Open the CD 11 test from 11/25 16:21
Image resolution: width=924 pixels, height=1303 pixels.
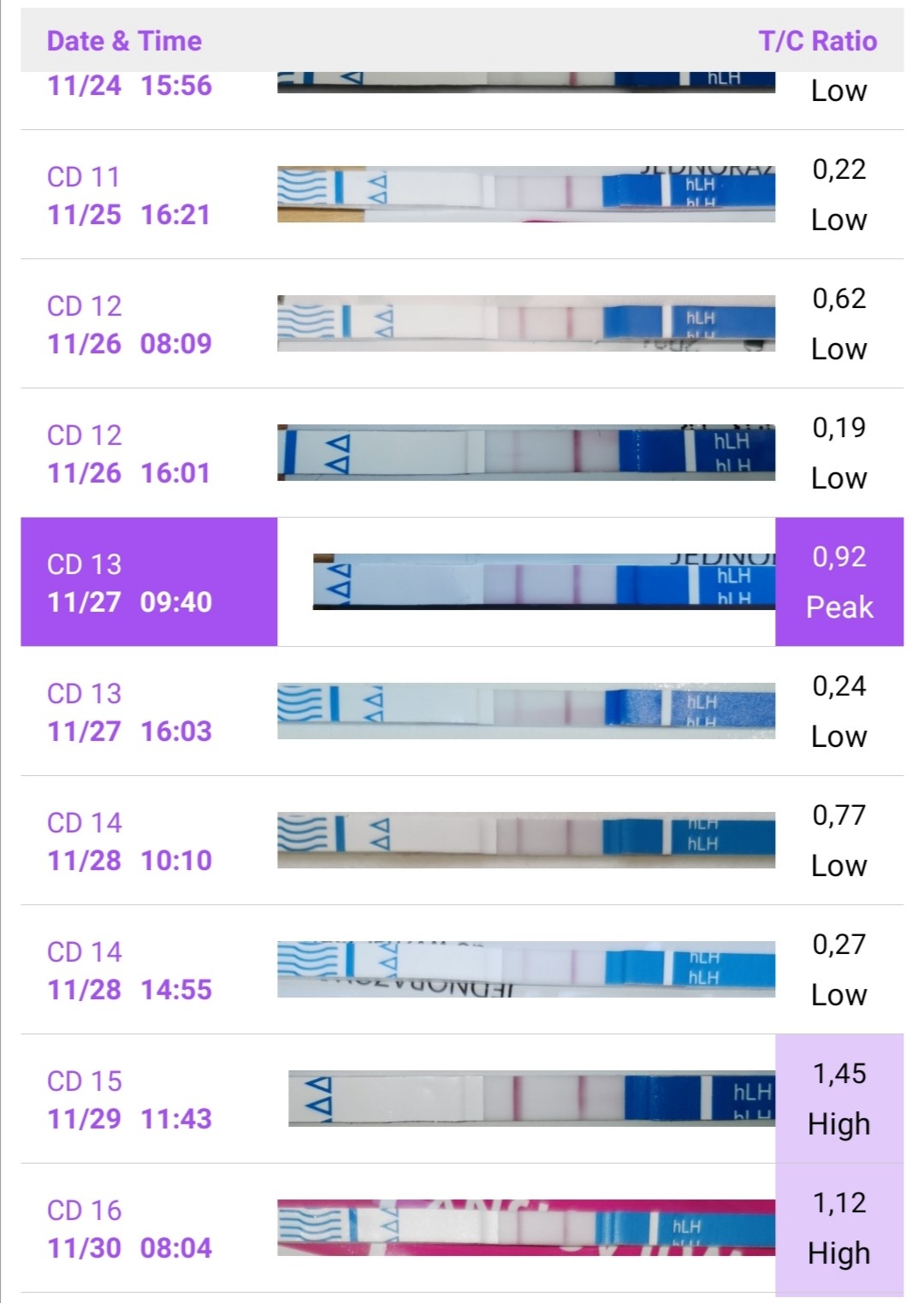click(462, 195)
